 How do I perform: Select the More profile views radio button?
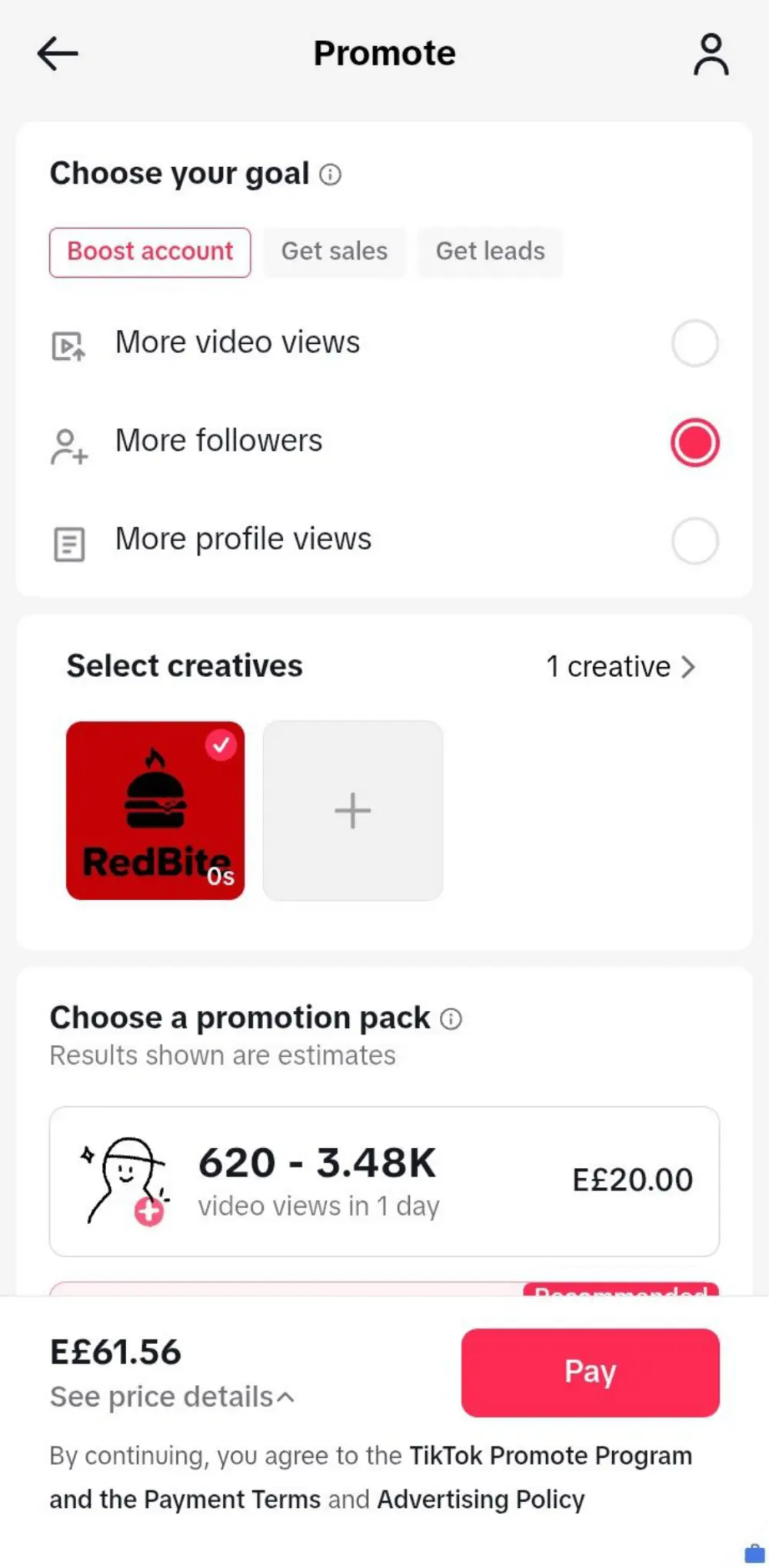[x=694, y=541]
